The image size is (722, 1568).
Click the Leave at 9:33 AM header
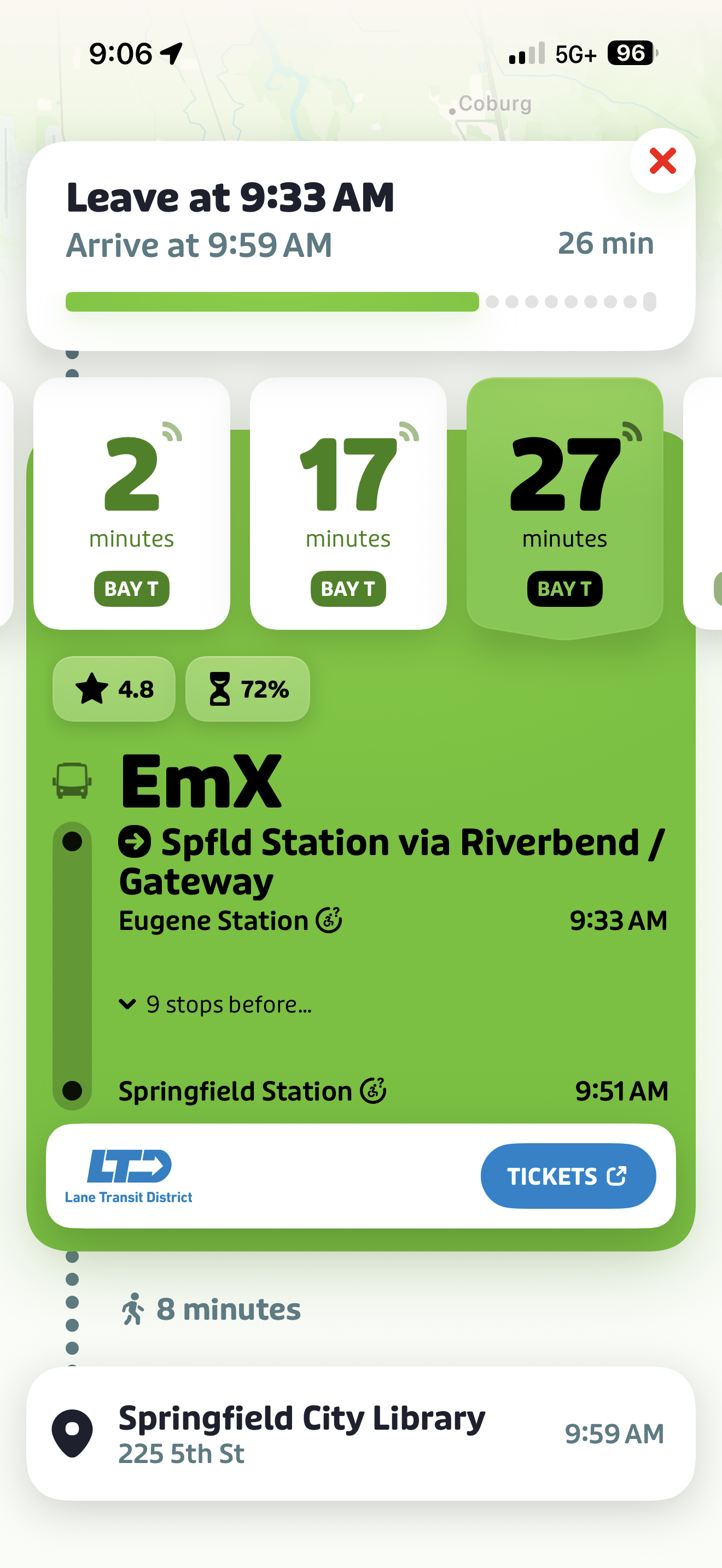(x=231, y=196)
